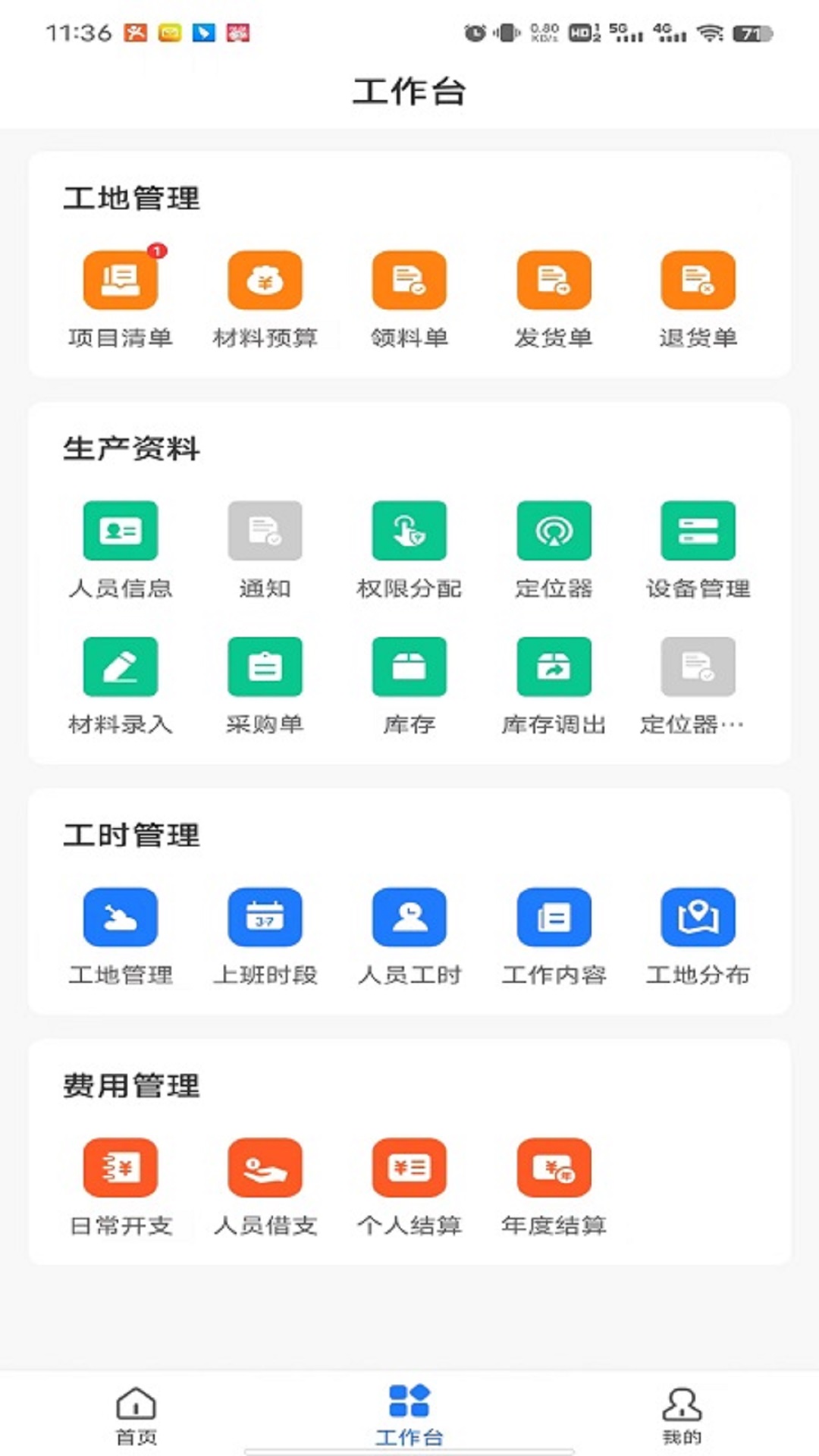Viewport: 819px width, 1456px height.
Task: Tap 年度结算
Action: pyautogui.click(x=554, y=1168)
